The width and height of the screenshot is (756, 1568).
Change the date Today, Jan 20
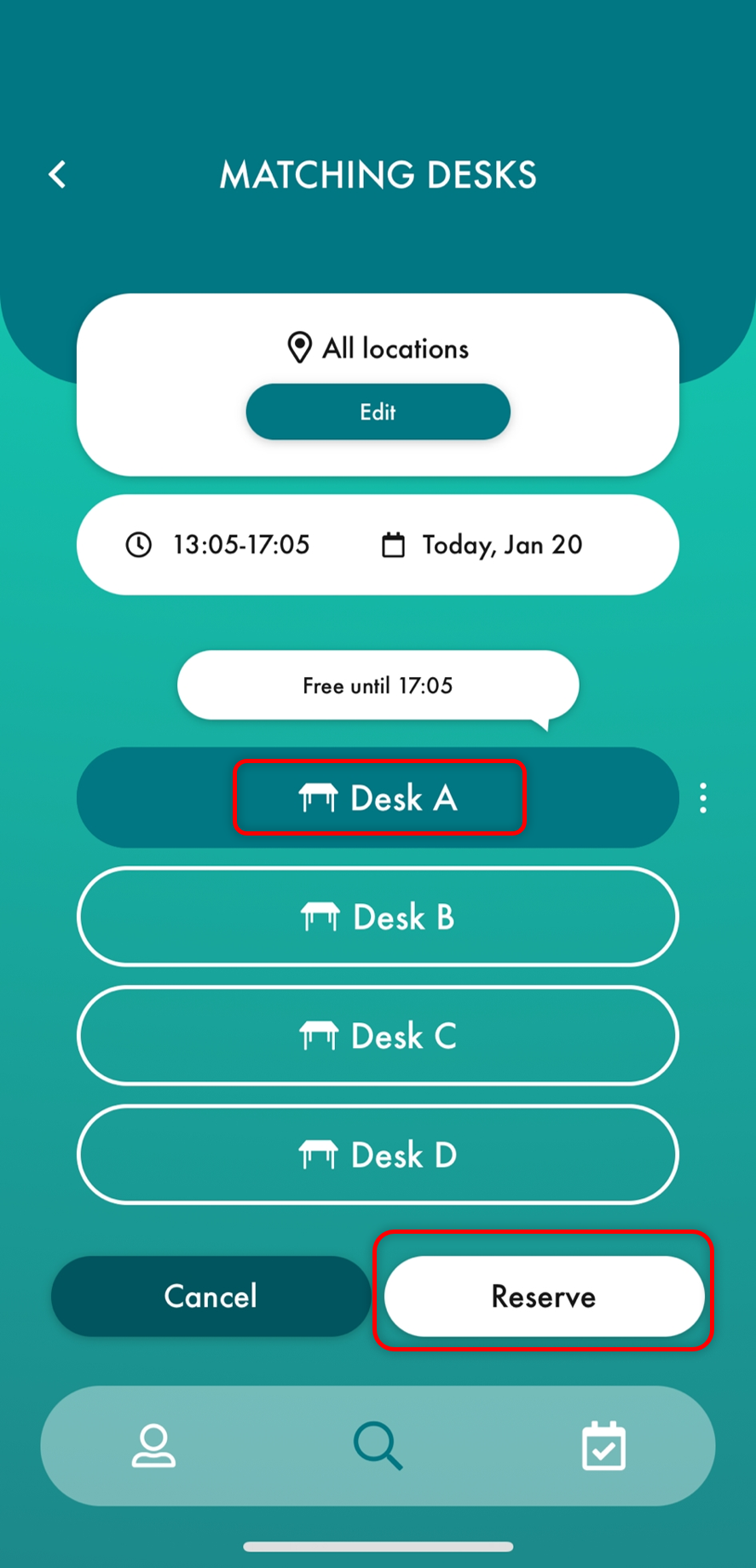(x=482, y=545)
